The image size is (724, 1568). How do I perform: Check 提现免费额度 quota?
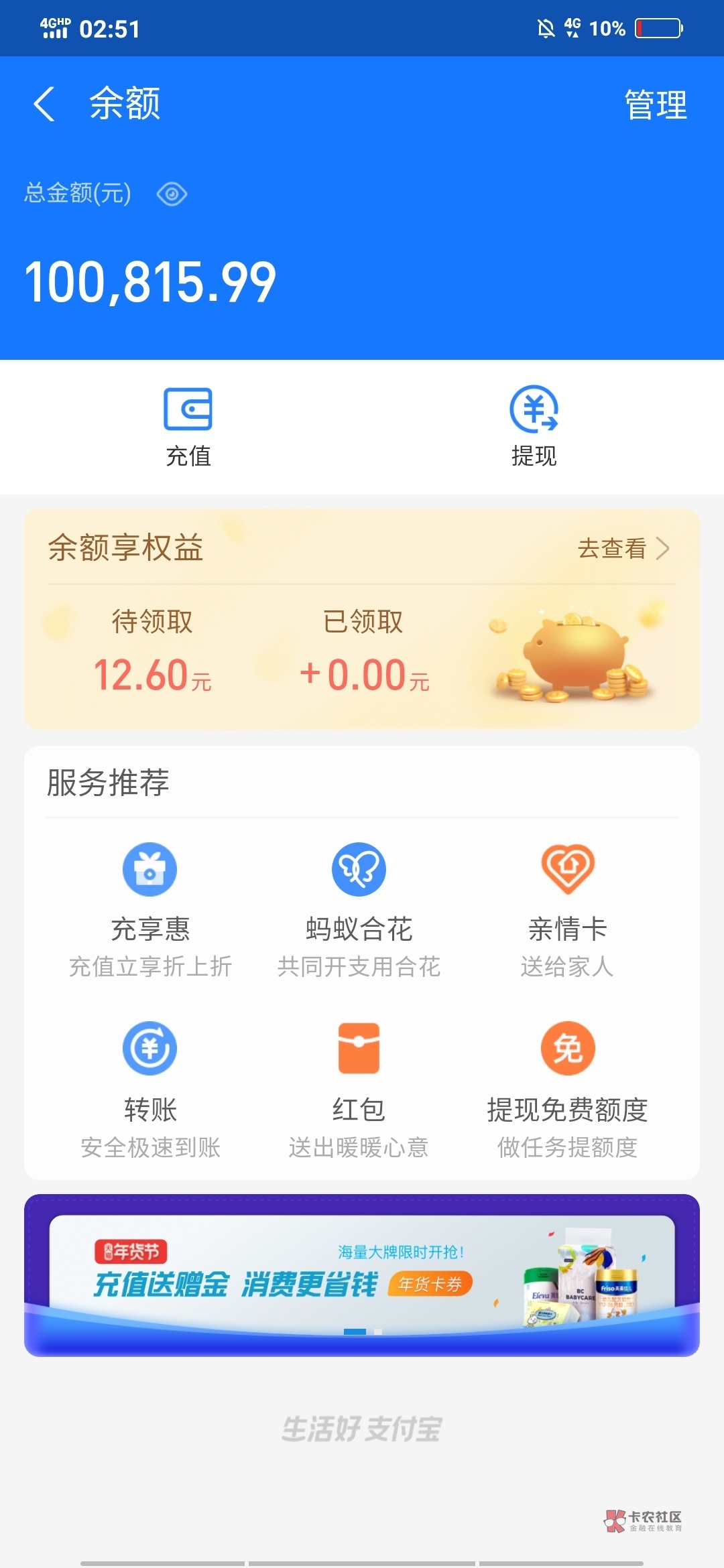(567, 1088)
